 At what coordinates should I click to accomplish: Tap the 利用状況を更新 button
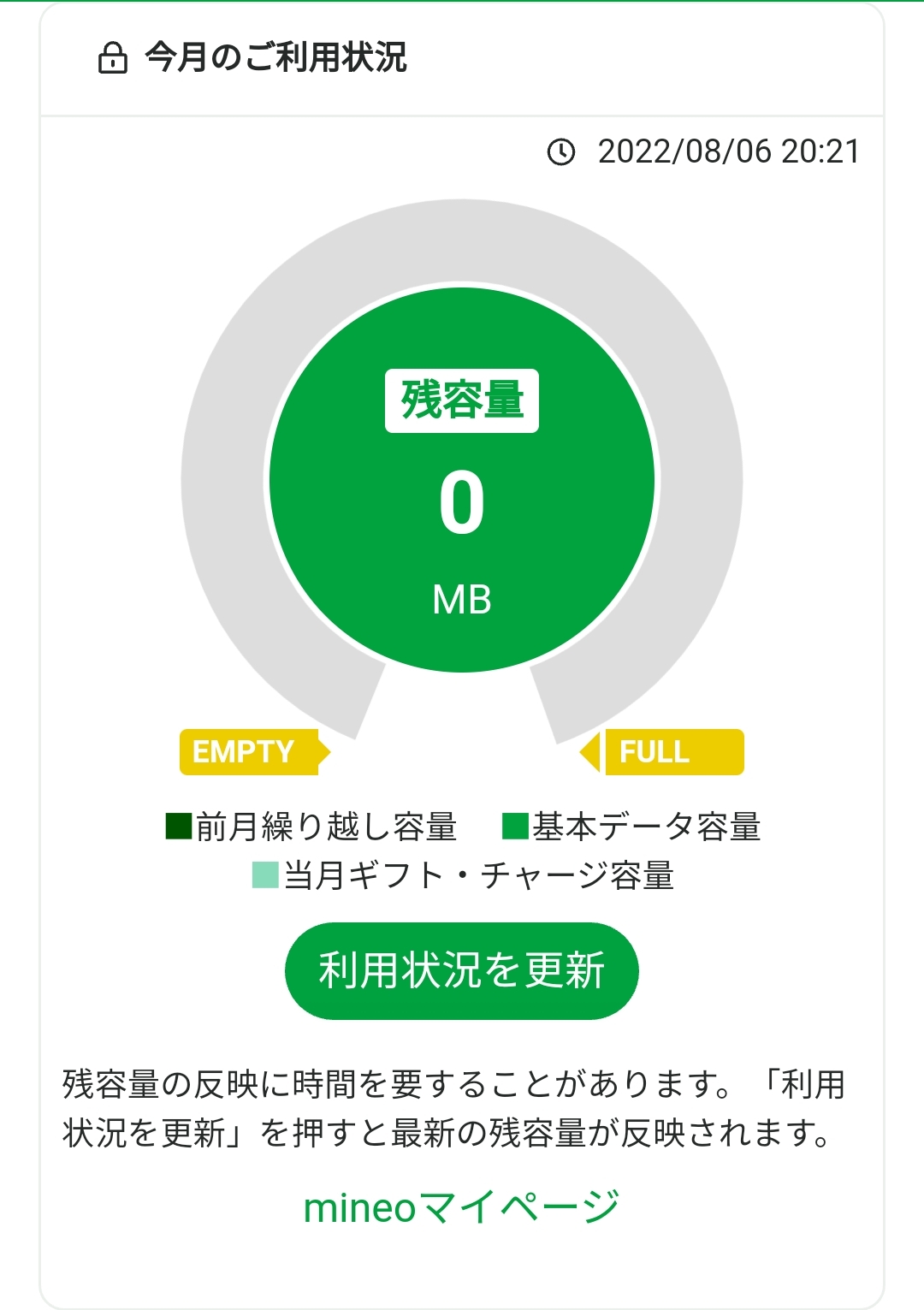[462, 971]
